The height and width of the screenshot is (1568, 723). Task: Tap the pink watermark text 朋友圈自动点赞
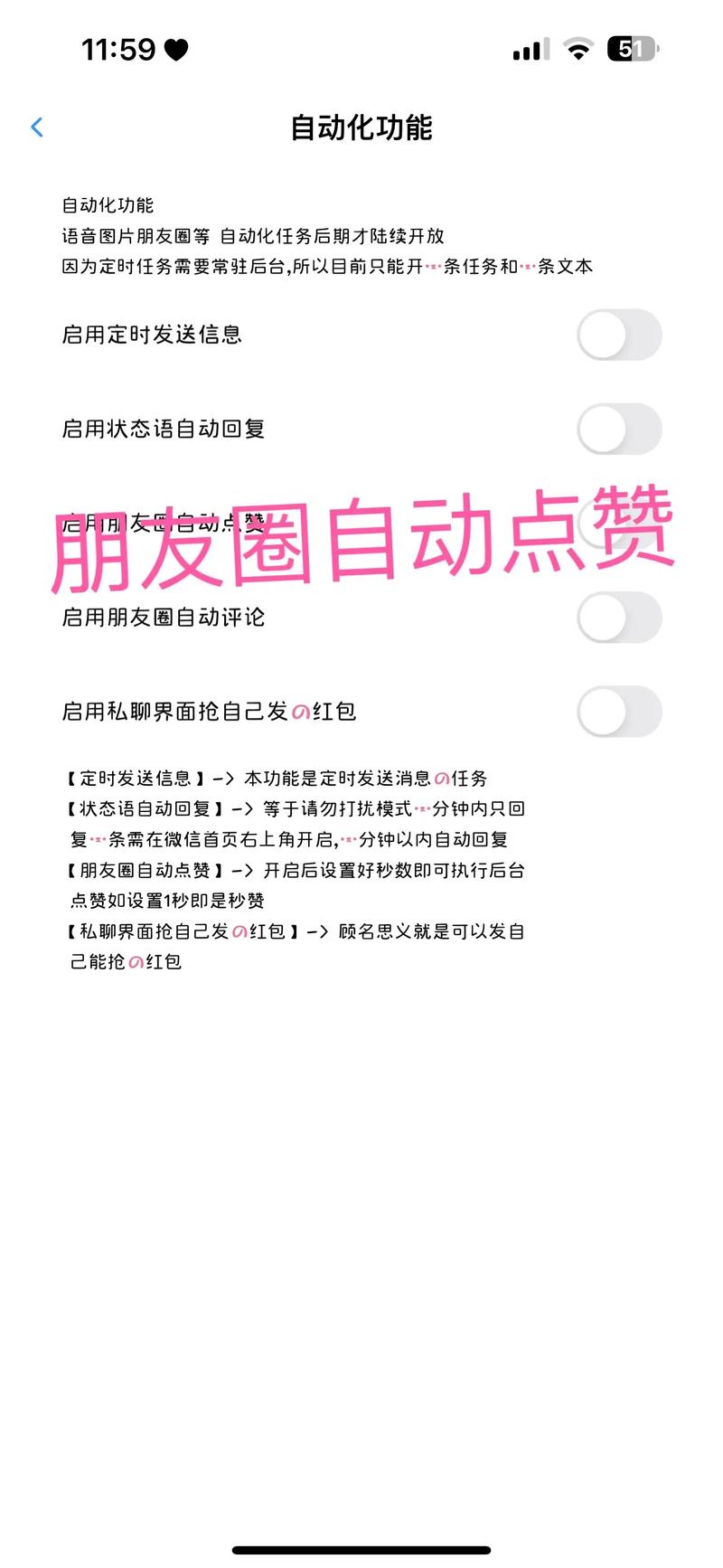[x=361, y=543]
